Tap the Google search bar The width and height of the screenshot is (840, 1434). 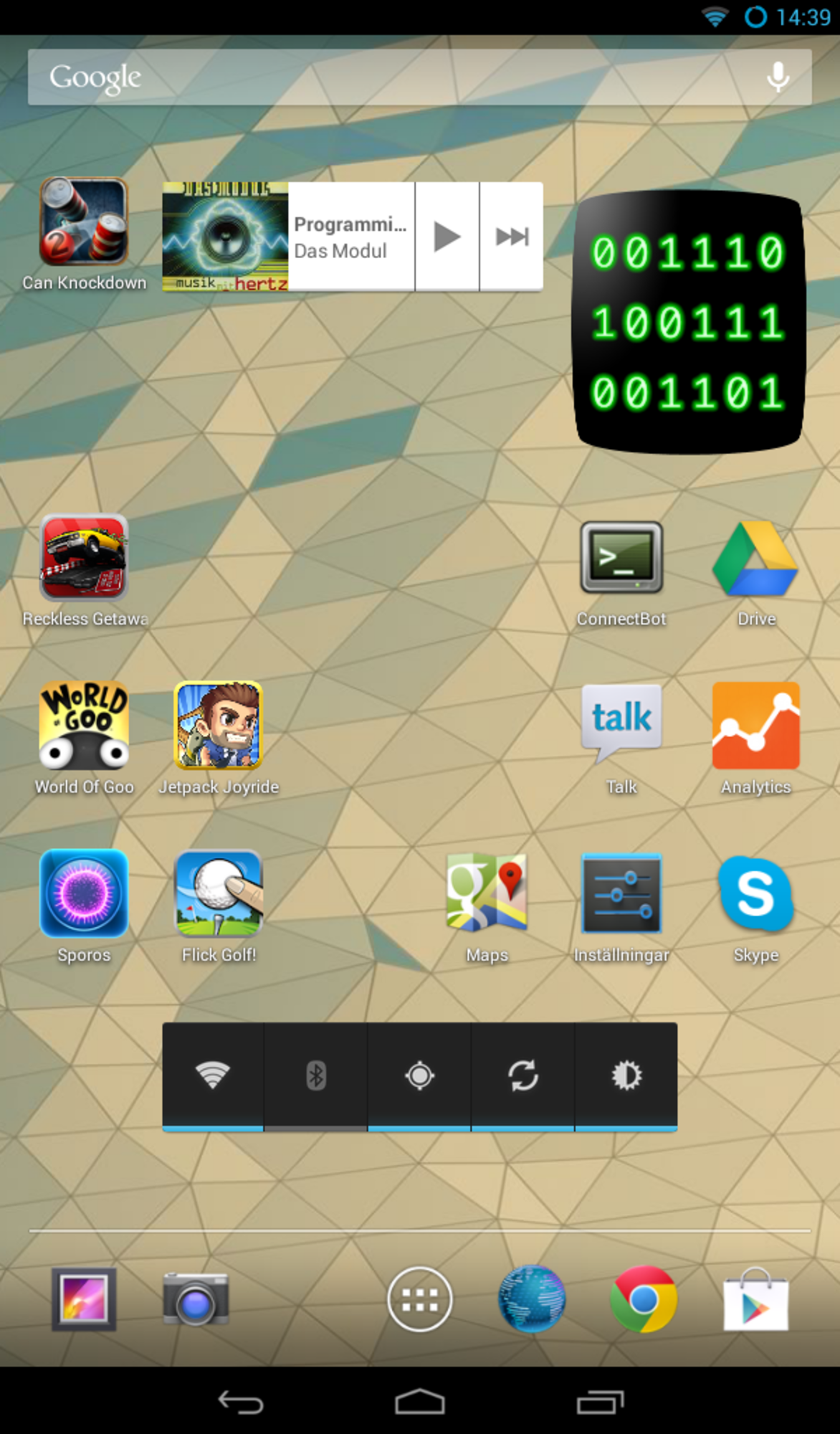click(x=420, y=77)
